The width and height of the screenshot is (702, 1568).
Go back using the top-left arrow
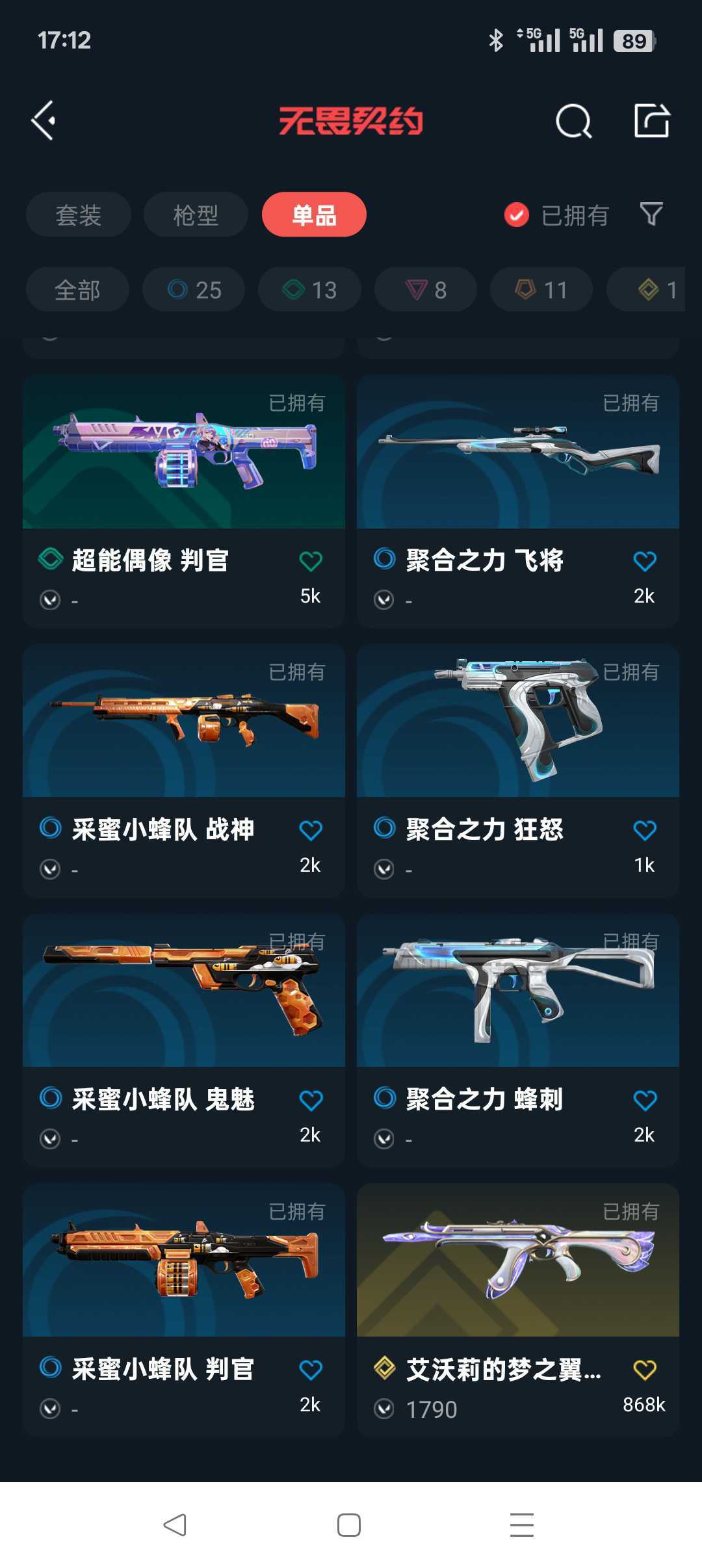[44, 120]
